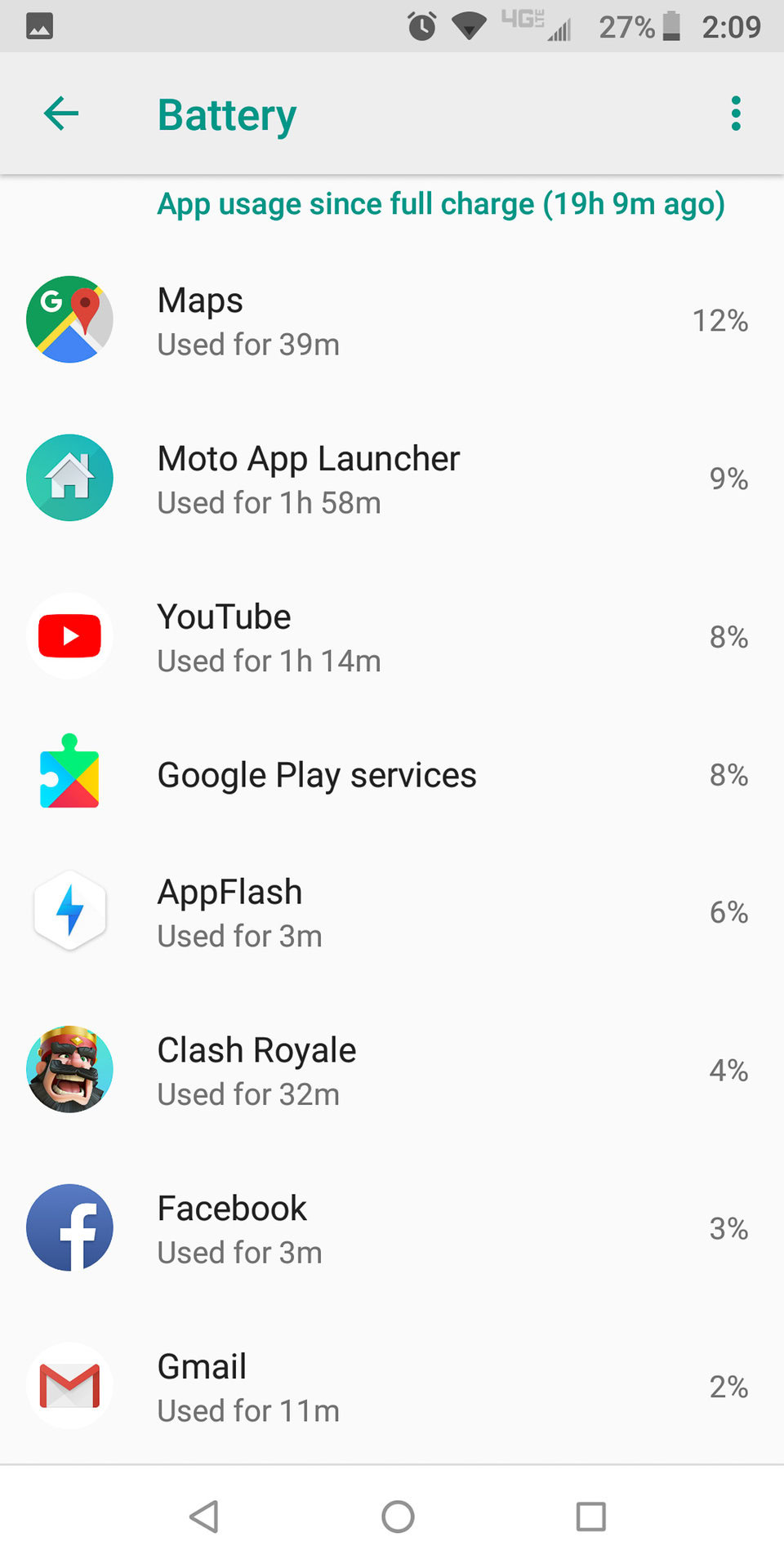Open YouTube battery usage details
This screenshot has height=1568, width=784.
(x=392, y=637)
